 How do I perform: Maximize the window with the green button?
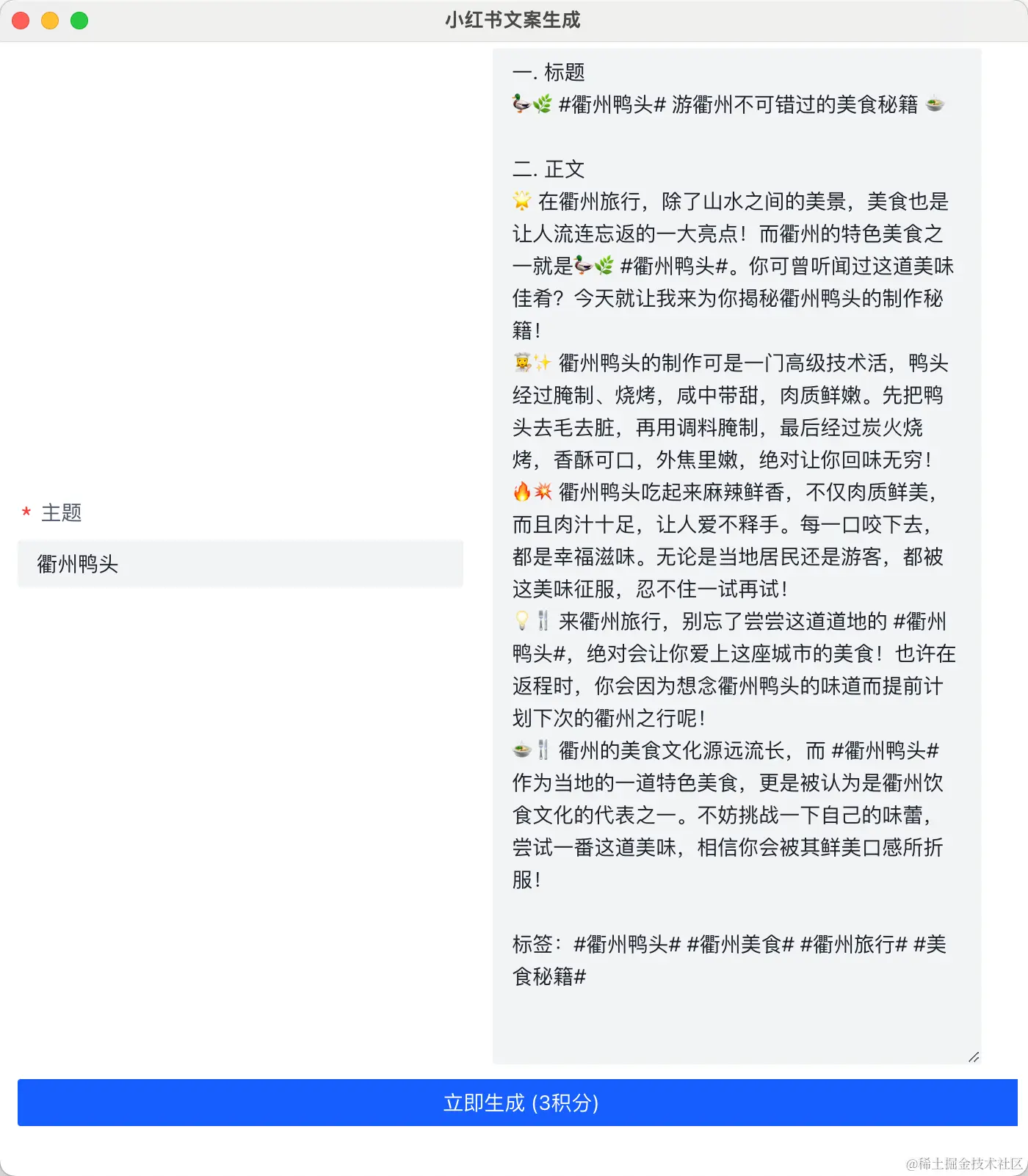click(79, 21)
